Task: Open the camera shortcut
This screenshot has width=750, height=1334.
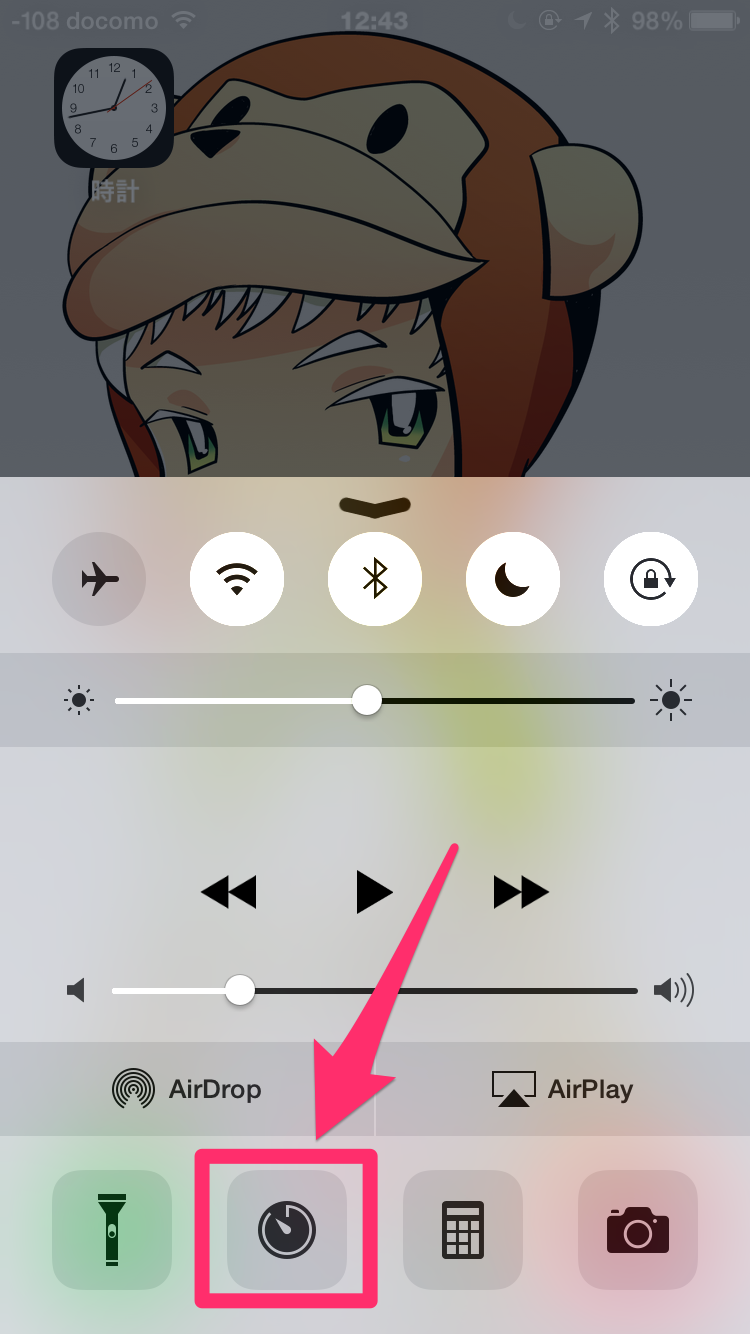Action: click(x=638, y=1230)
